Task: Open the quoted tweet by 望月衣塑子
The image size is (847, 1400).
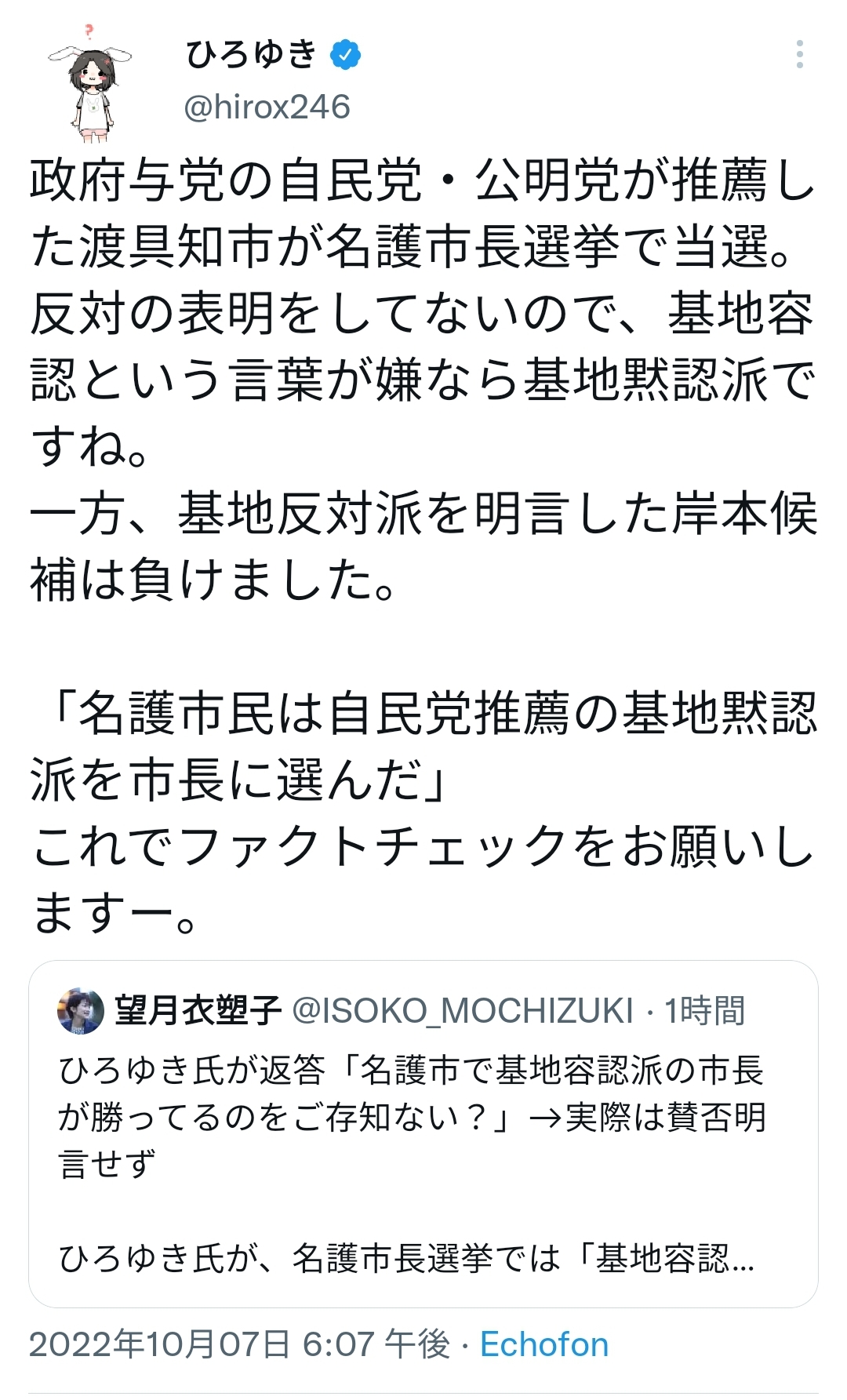Action: click(423, 1133)
